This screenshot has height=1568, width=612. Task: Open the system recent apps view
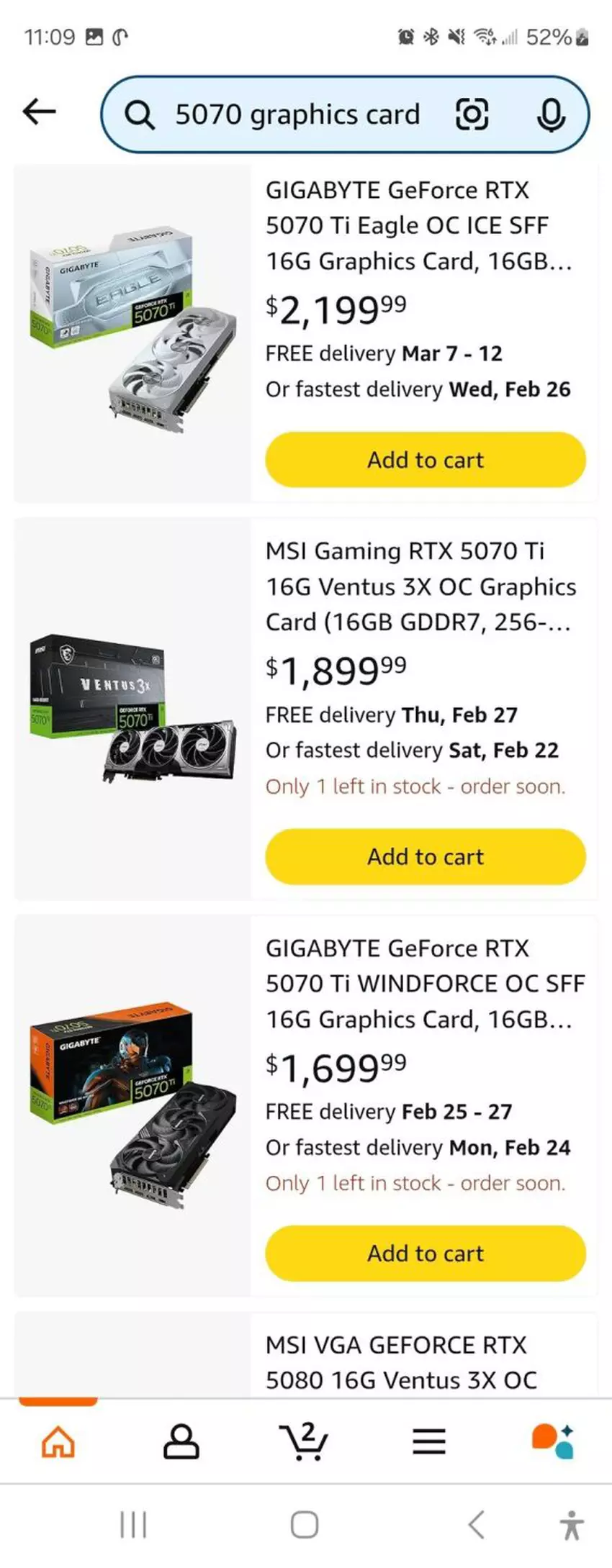pyautogui.click(x=133, y=1524)
